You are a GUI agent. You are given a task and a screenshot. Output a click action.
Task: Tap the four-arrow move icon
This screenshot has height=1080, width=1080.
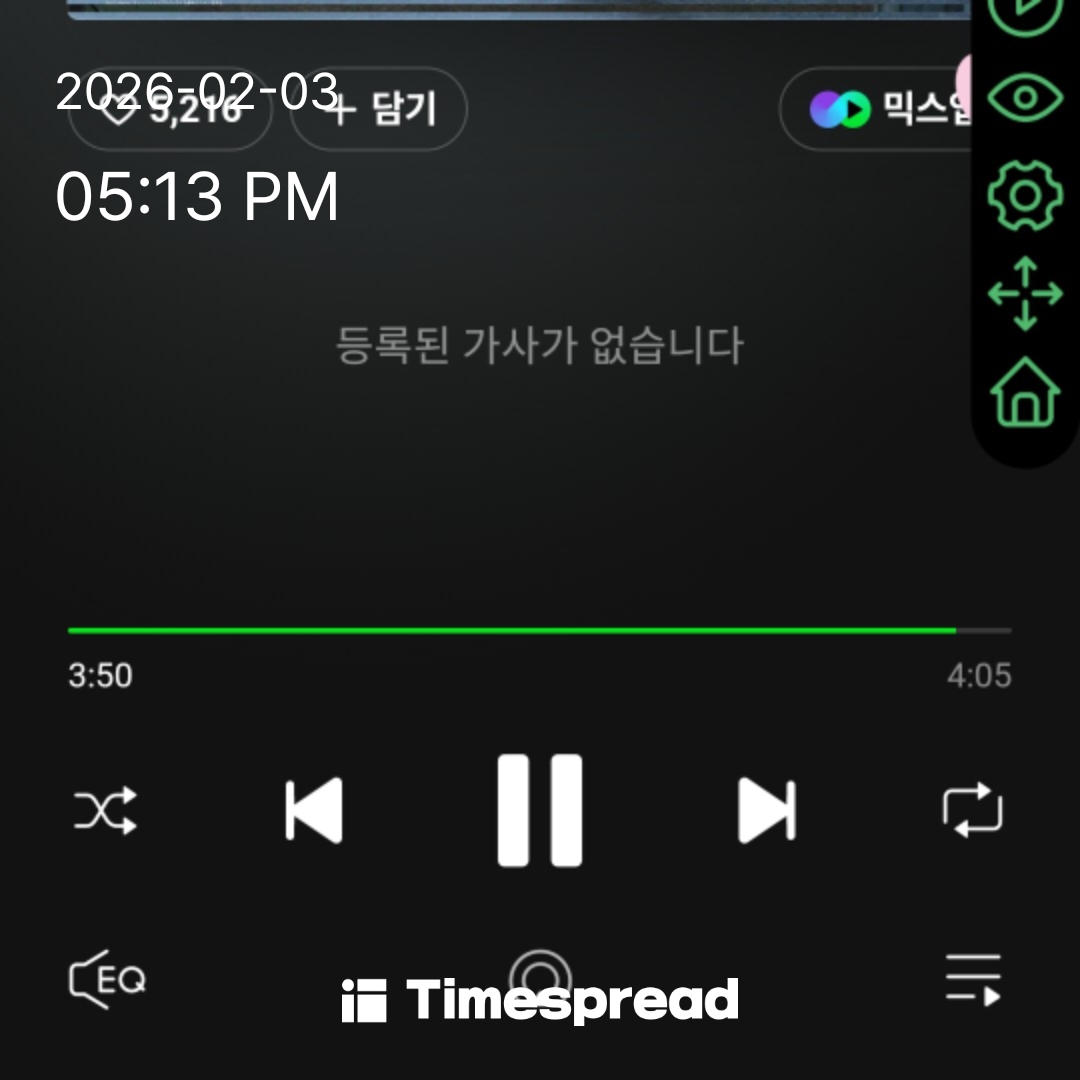[x=1025, y=294]
